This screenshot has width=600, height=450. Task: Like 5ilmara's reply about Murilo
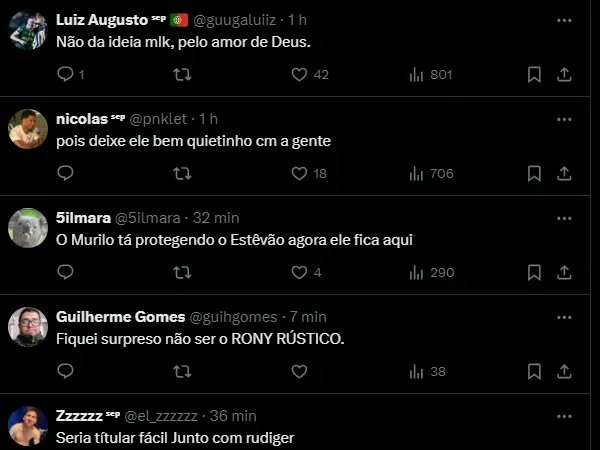point(298,272)
